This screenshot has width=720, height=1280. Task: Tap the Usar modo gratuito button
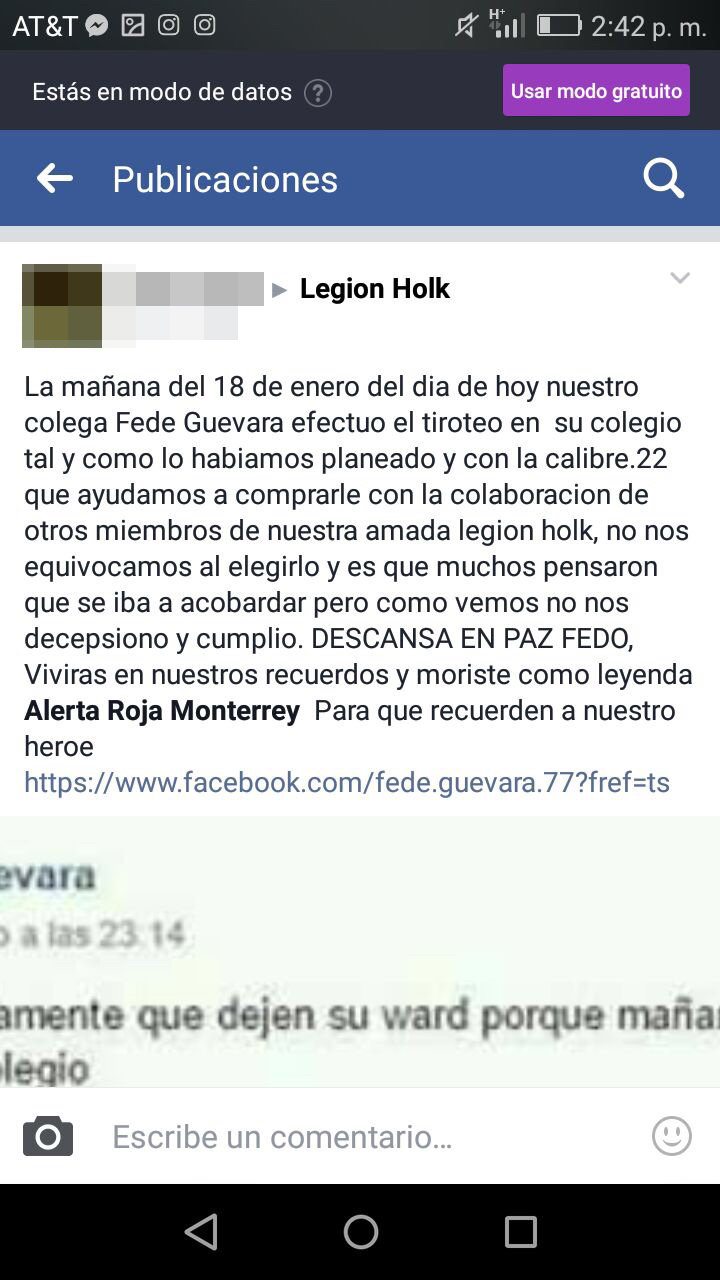coord(596,91)
